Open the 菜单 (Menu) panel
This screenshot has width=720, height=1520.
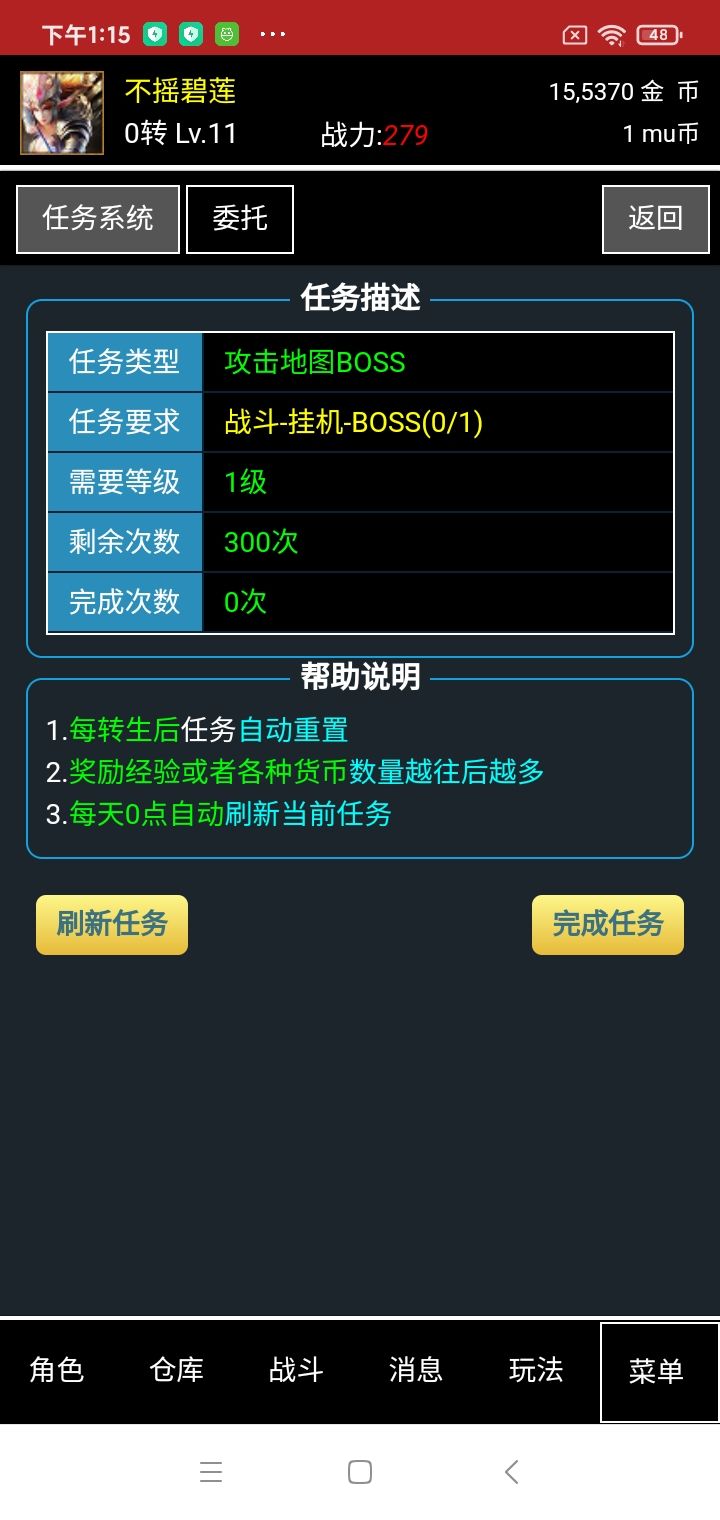coord(657,1371)
